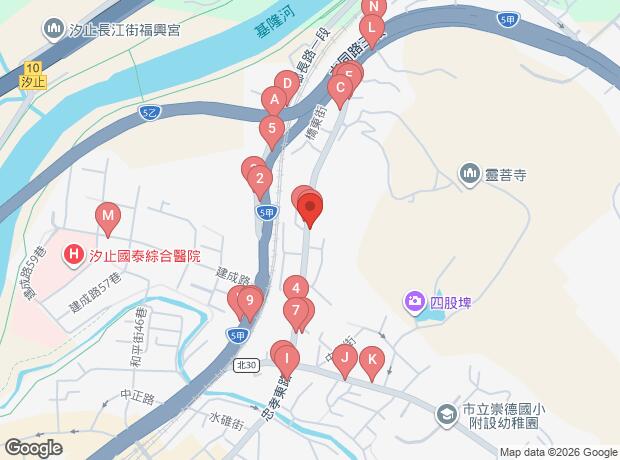Viewport: 620px width, 460px height.
Task: Open map marker J
Action: pos(344,358)
